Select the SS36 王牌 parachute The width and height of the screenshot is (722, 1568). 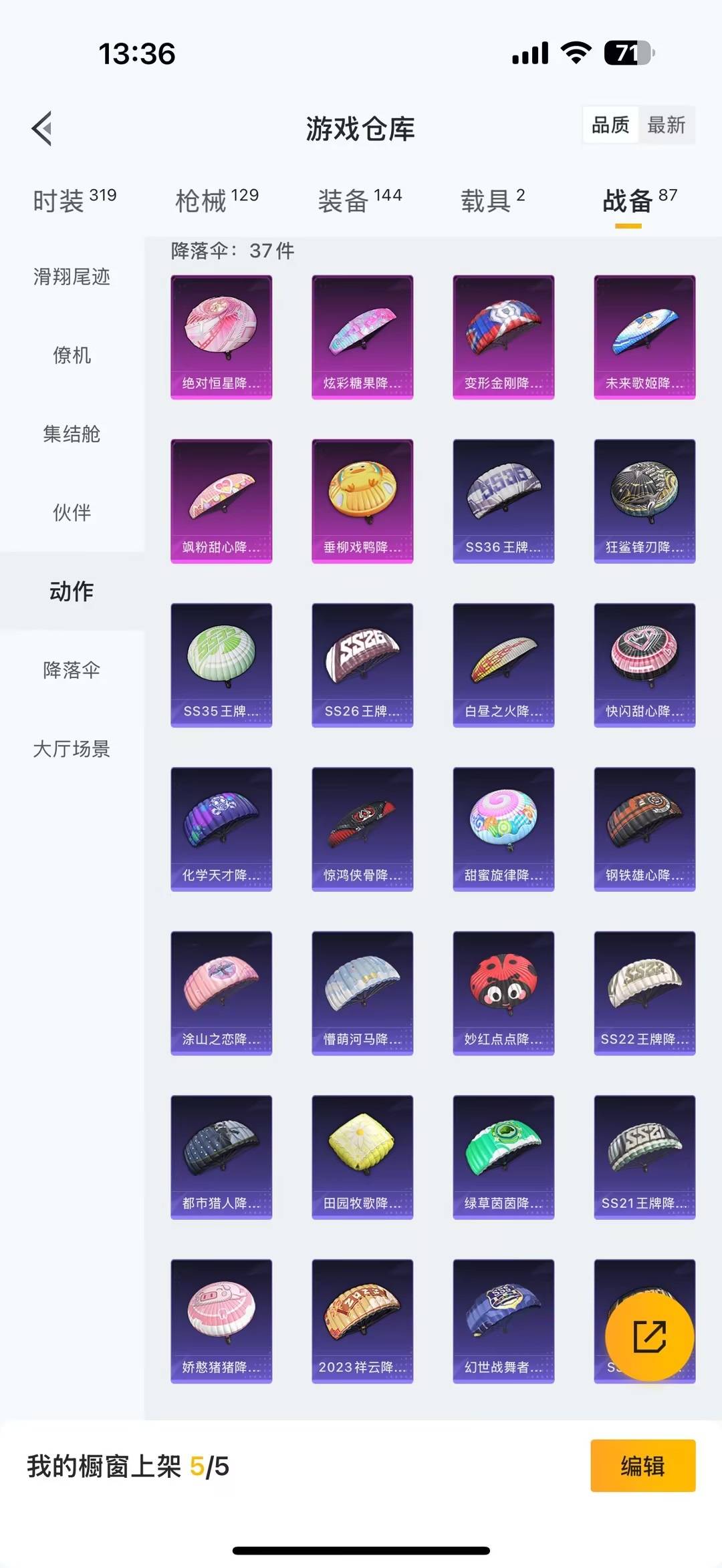click(x=503, y=501)
